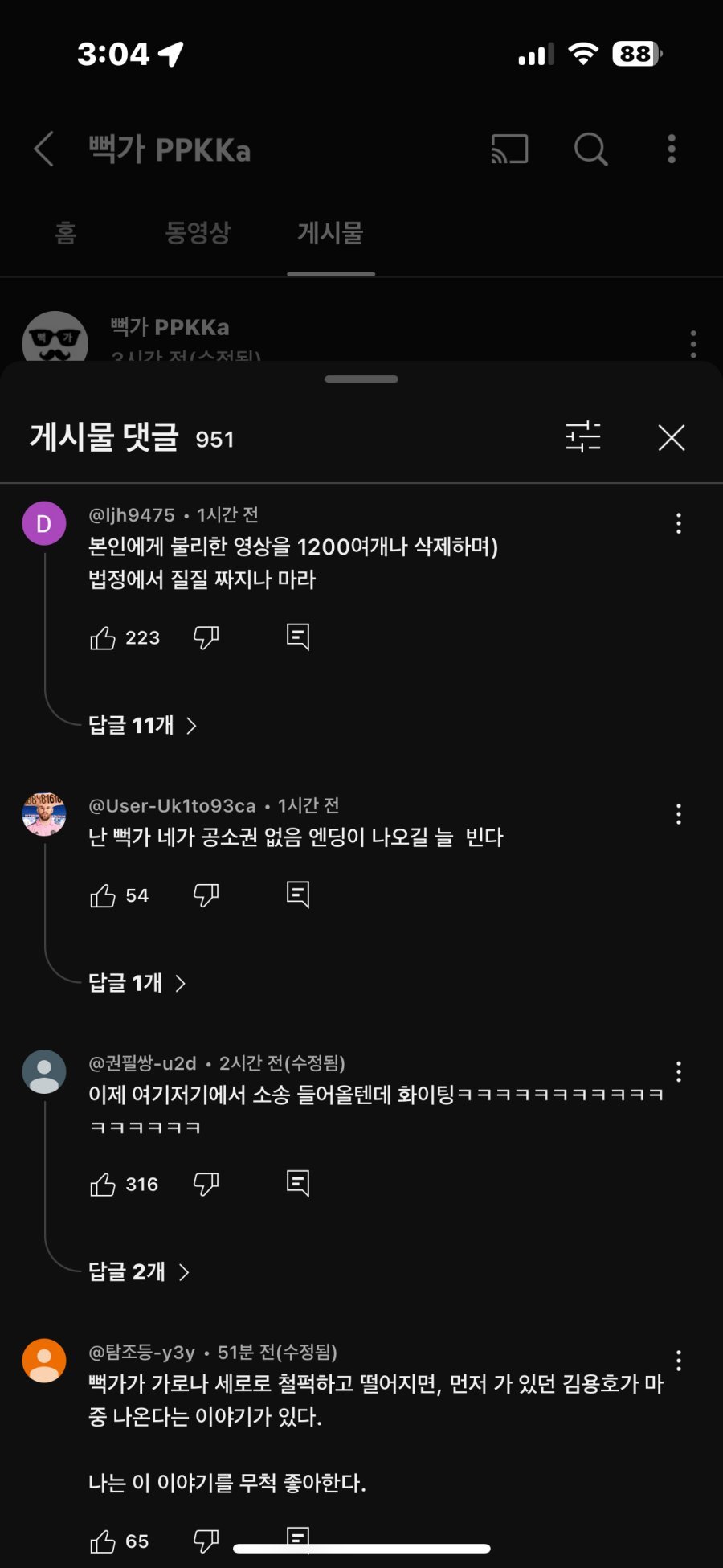This screenshot has height=1568, width=723.
Task: Like the comment by @User-Uk1to93ca
Action: (x=103, y=895)
